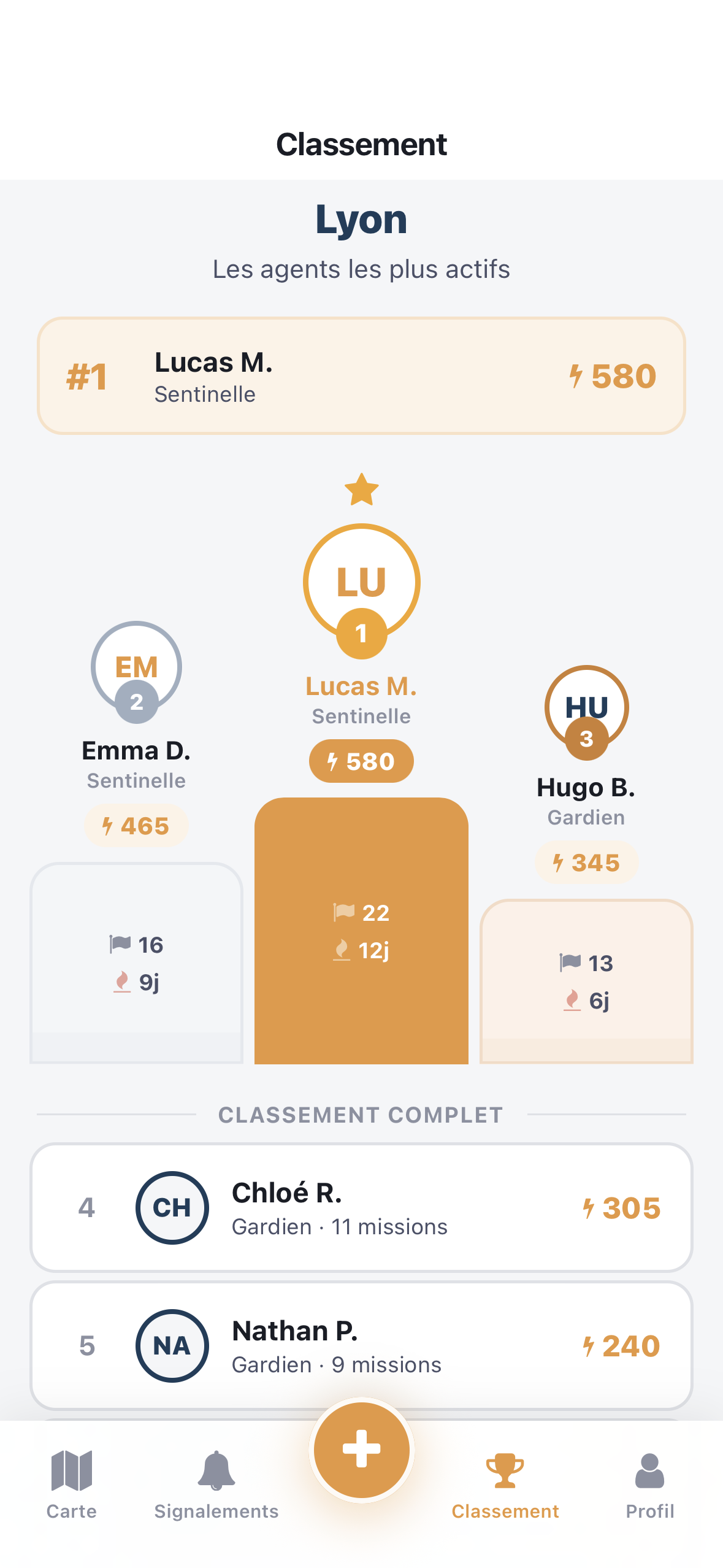723x1568 pixels.
Task: Open the Signalements tab
Action: pos(216,1485)
